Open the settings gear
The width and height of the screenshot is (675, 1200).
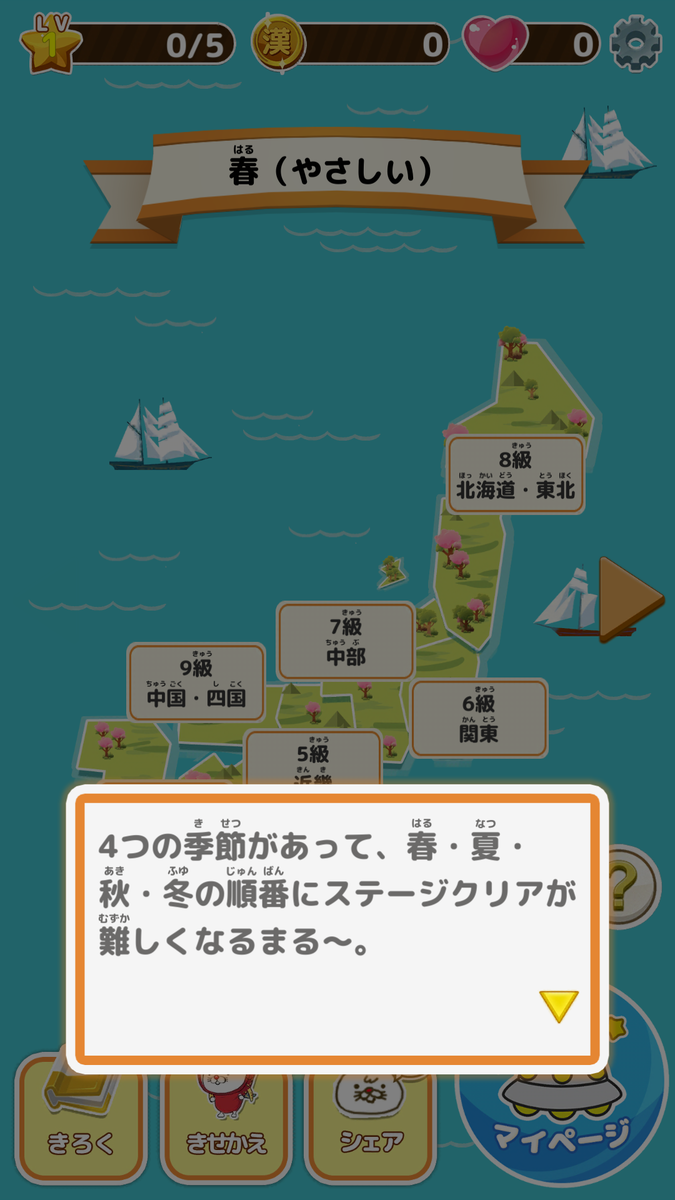(636, 43)
